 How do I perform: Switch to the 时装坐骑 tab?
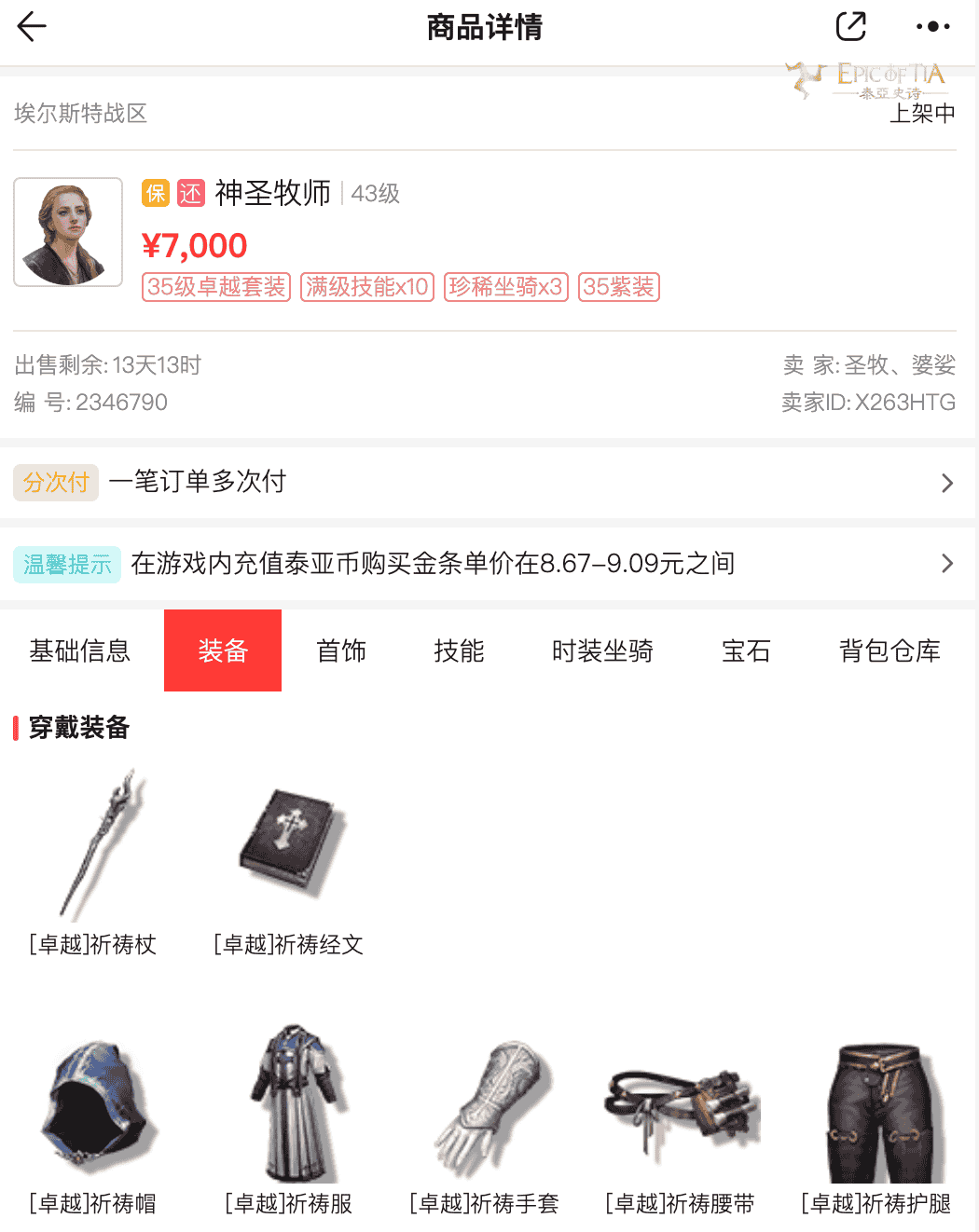pyautogui.click(x=602, y=650)
